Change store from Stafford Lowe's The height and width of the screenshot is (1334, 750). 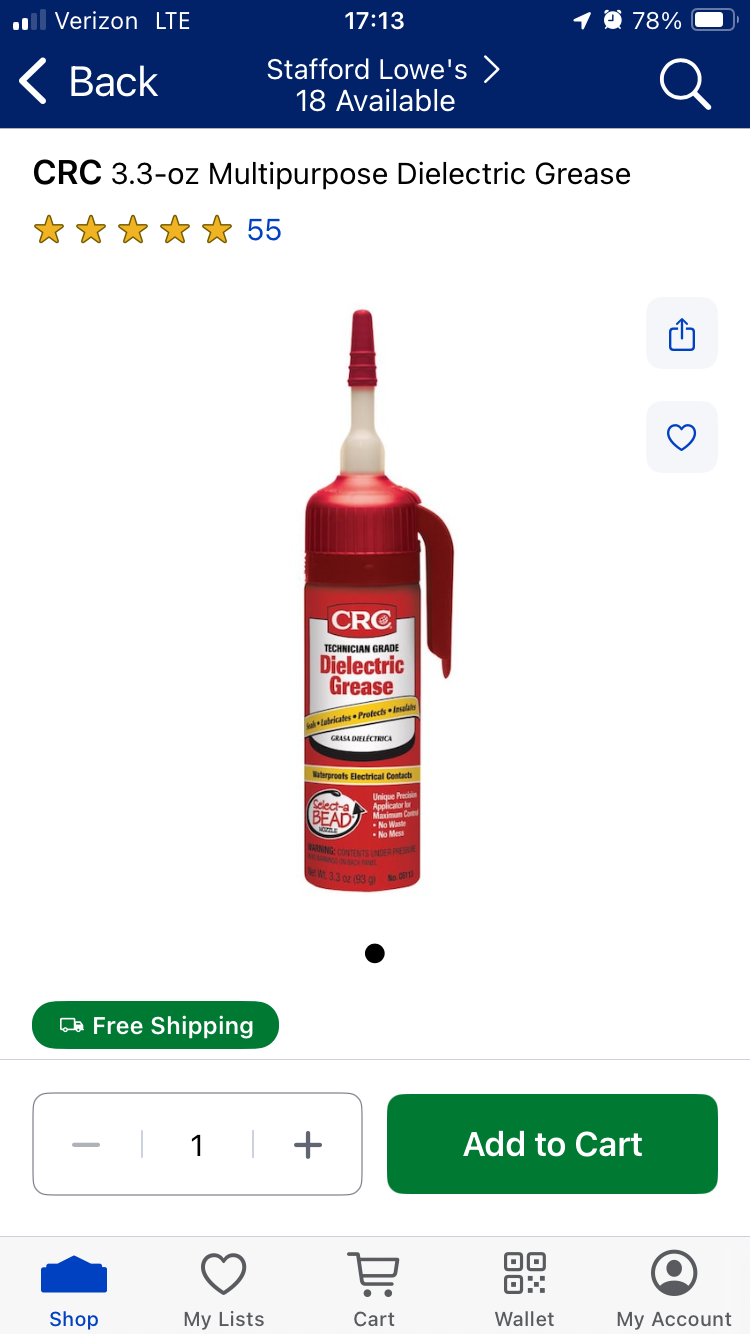382,84
